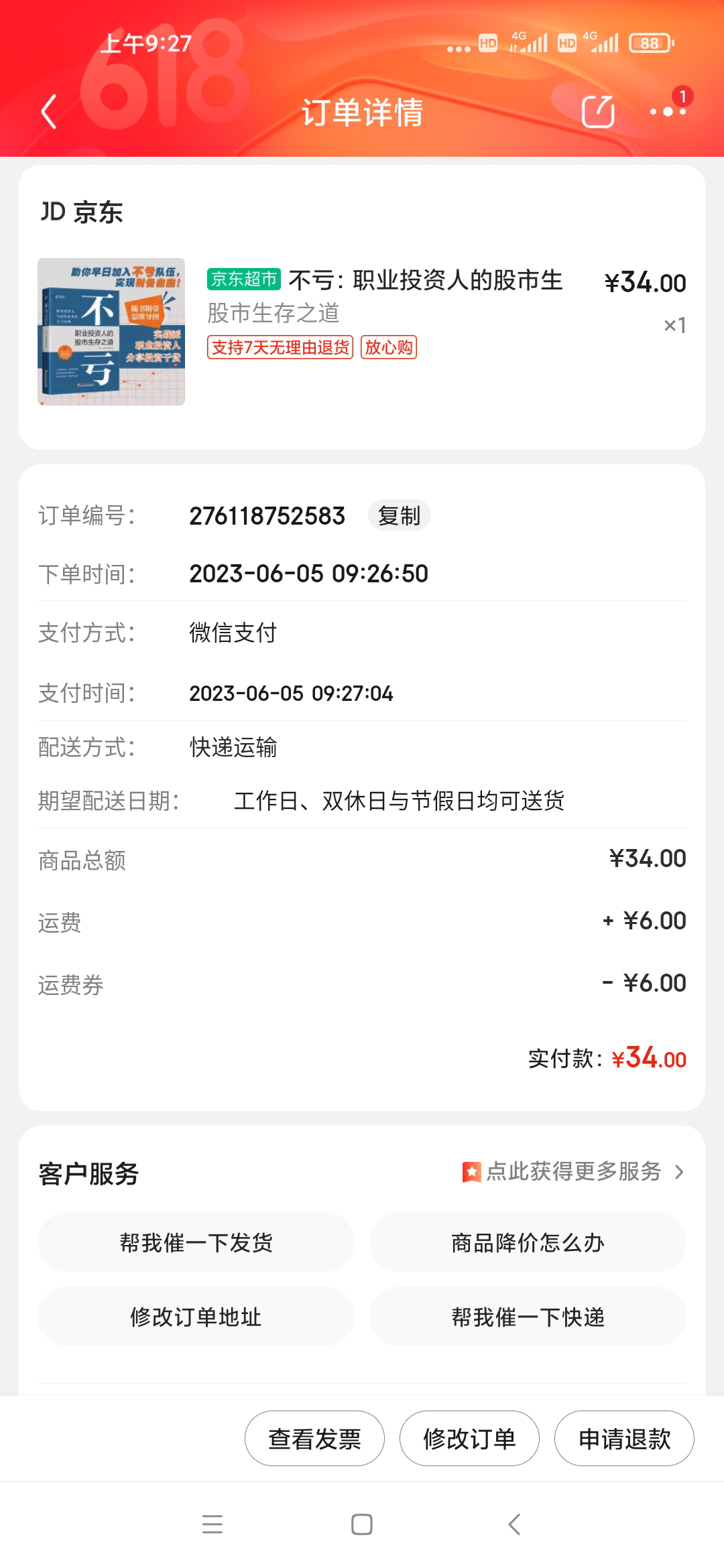Copy the order number with 复制
The image size is (724, 1568).
click(399, 516)
